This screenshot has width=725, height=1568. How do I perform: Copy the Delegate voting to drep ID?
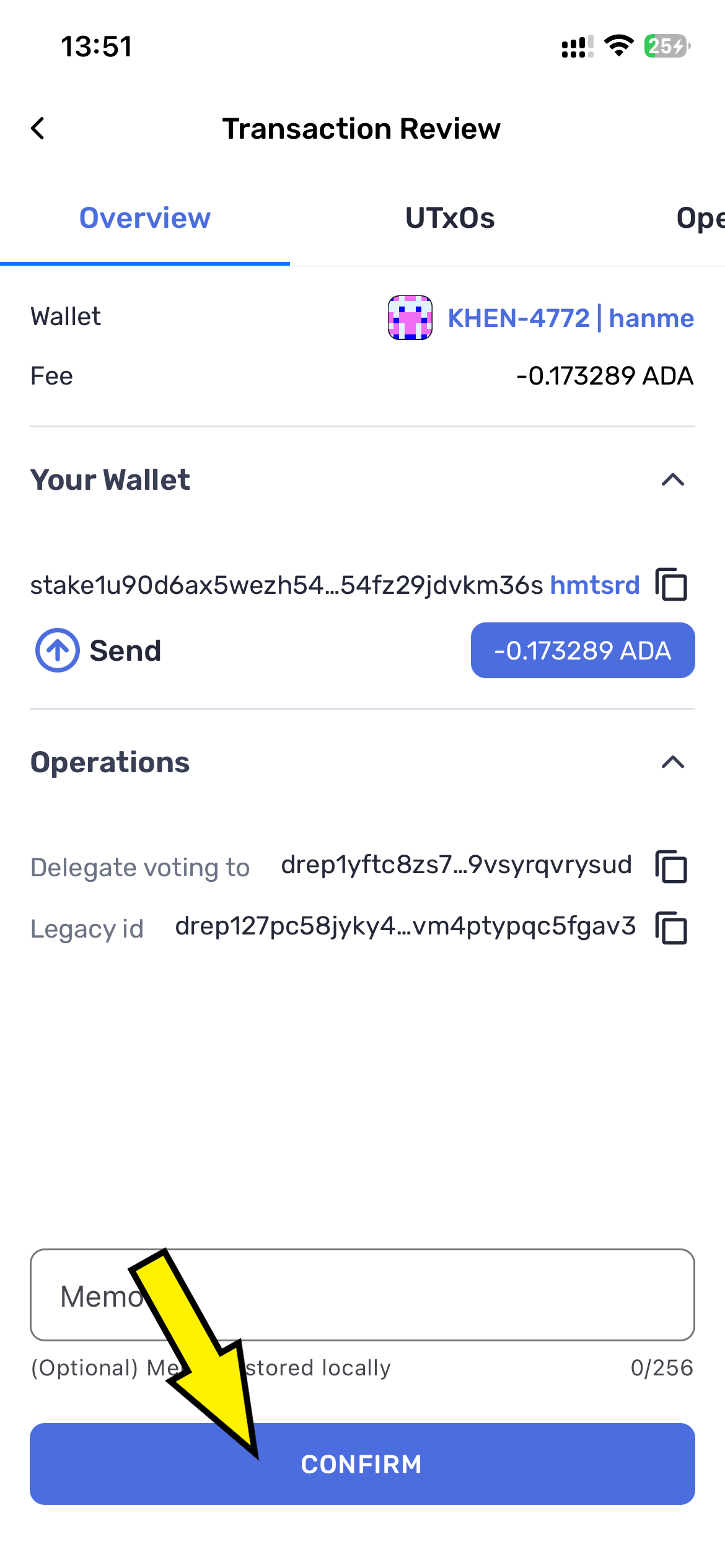672,866
